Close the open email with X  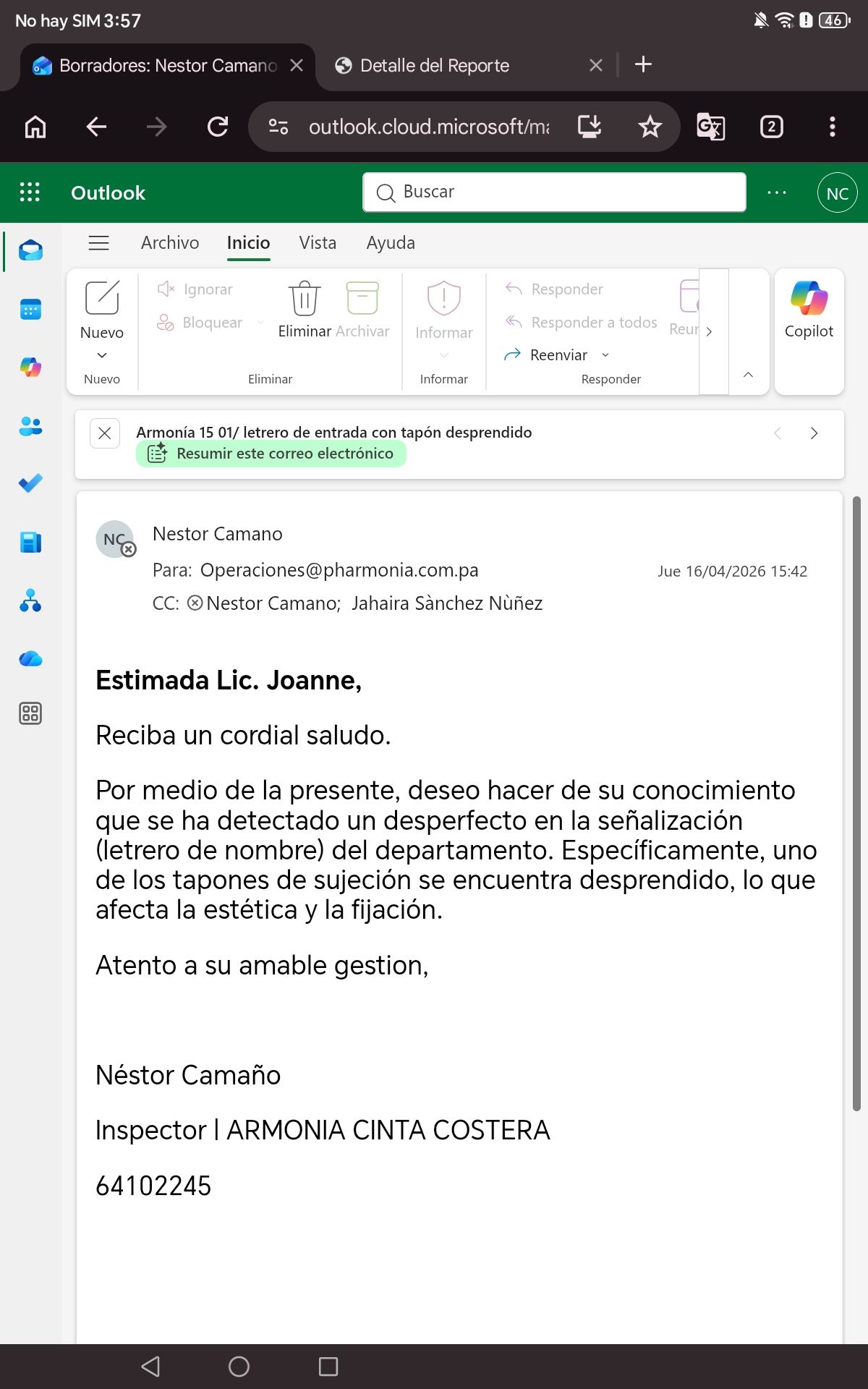coord(105,433)
